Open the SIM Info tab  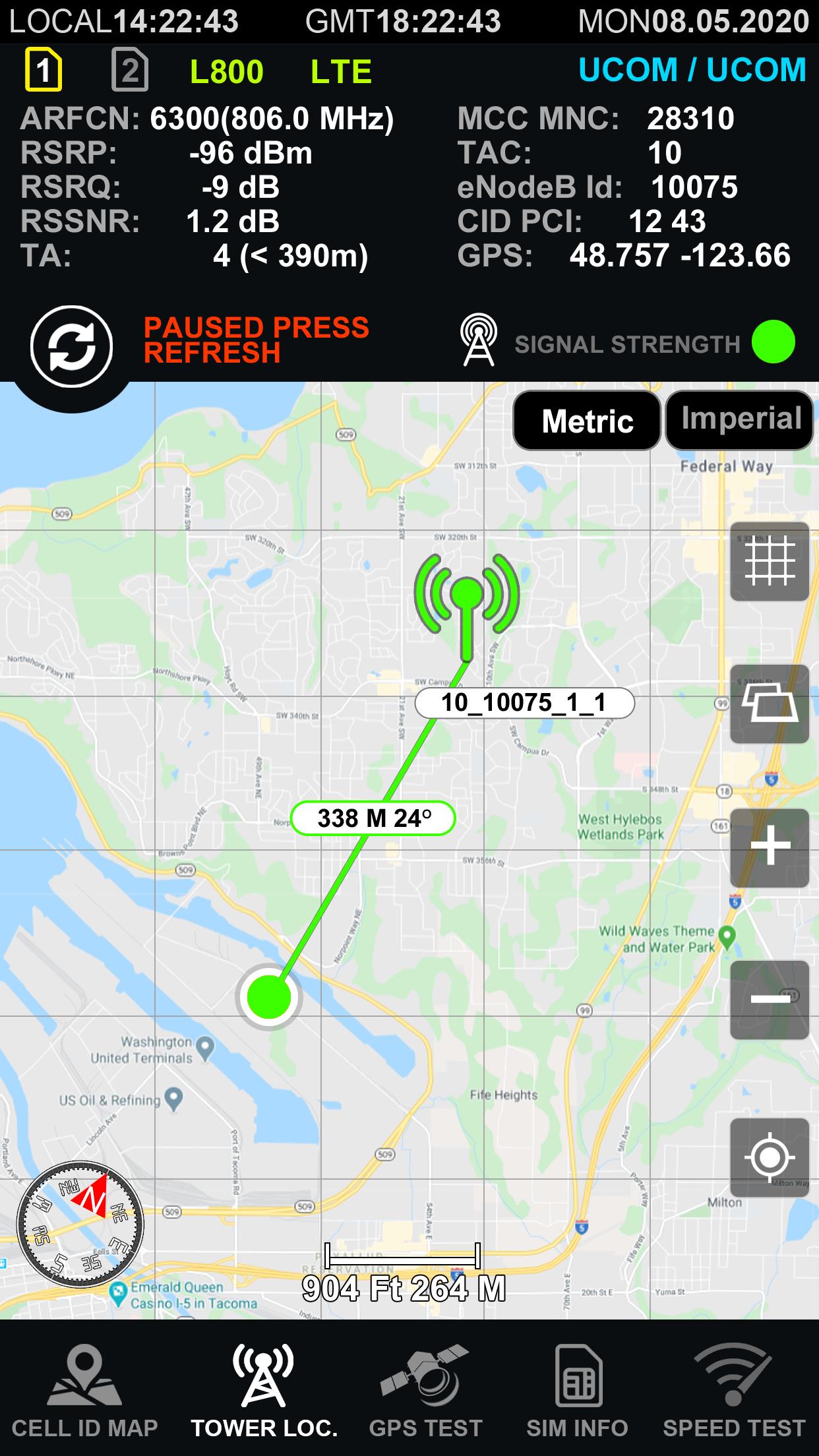577,1391
